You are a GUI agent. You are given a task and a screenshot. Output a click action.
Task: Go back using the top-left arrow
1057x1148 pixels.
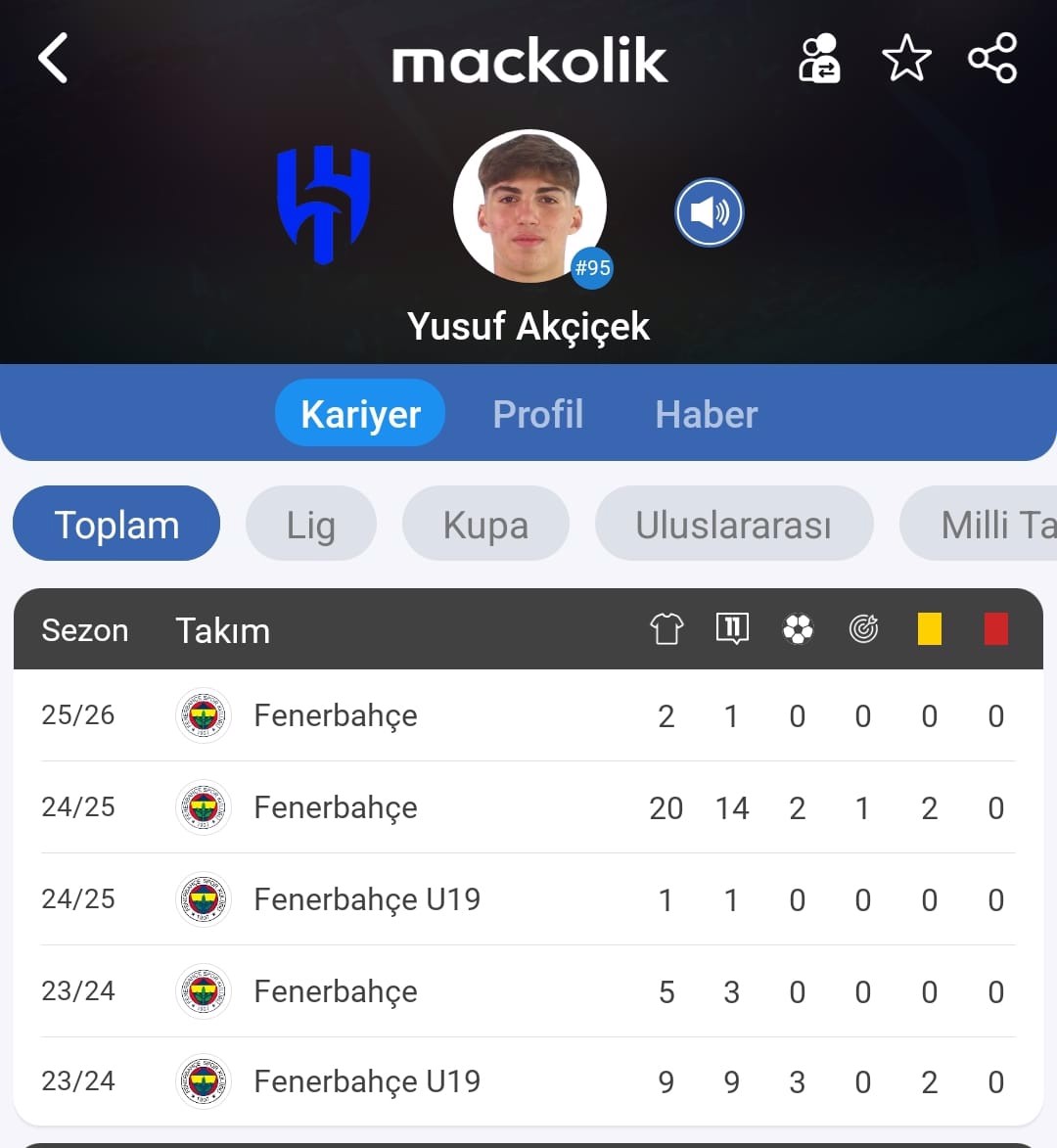(54, 59)
